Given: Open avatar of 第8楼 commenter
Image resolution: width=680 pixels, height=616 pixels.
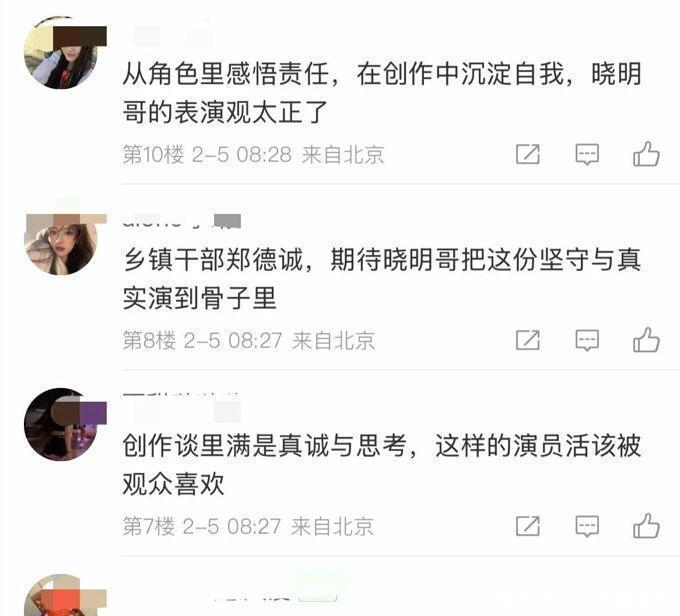Looking at the screenshot, I should click(x=60, y=240).
